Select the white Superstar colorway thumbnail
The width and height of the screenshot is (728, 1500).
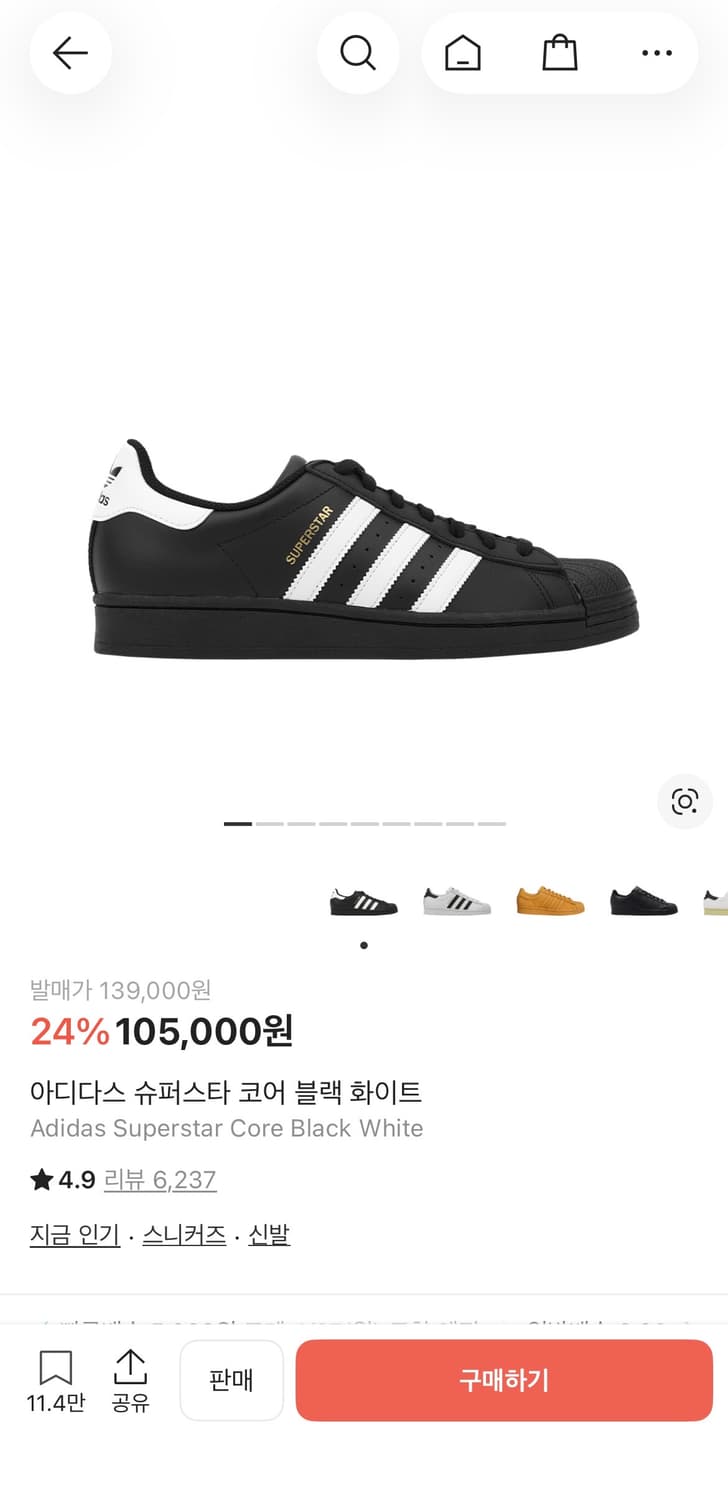(456, 898)
